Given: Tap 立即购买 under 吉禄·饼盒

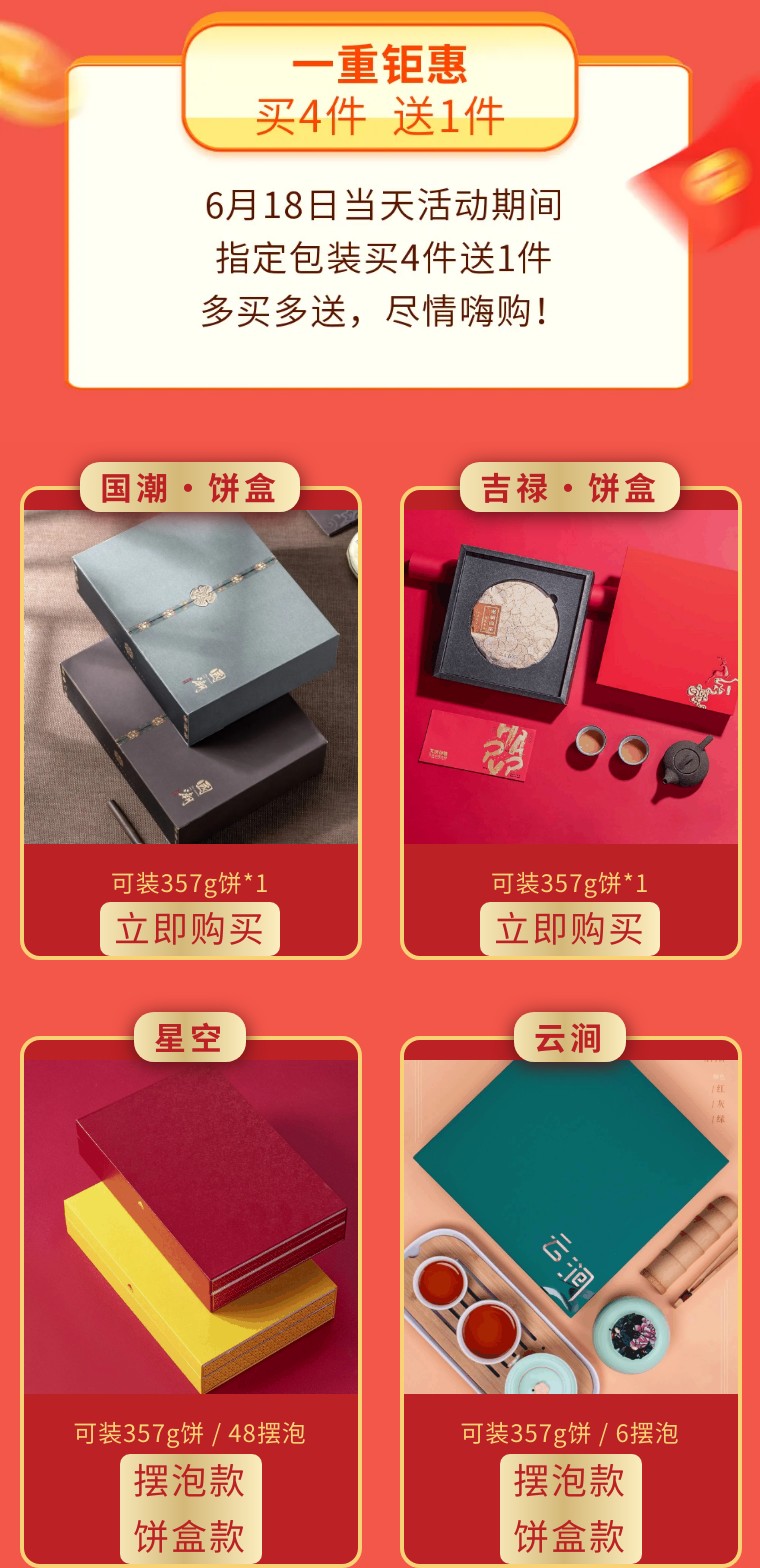Looking at the screenshot, I should [569, 929].
